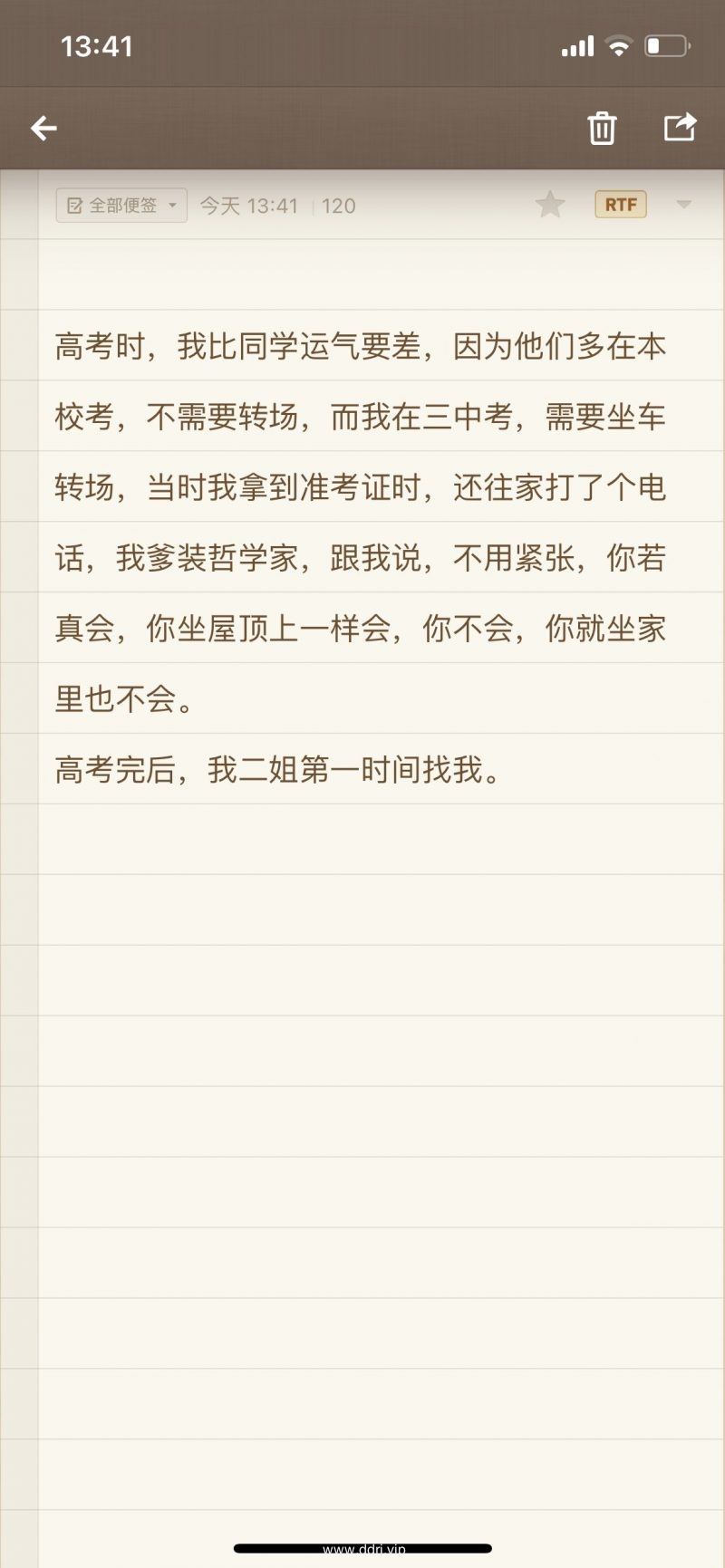Go back using the arrow
This screenshot has height=1568, width=725.
[43, 129]
